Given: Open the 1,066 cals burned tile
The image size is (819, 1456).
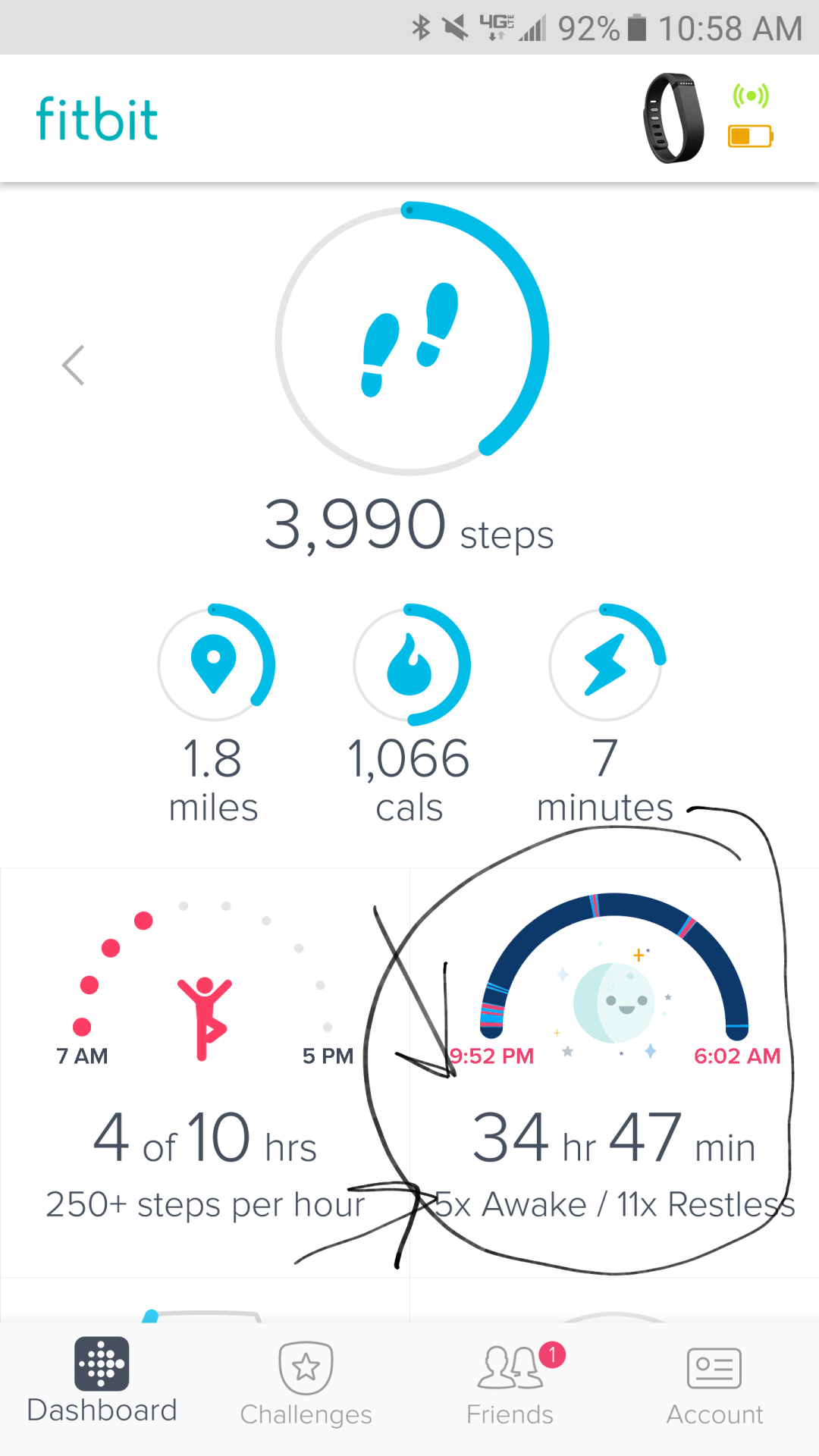Looking at the screenshot, I should click(x=410, y=713).
